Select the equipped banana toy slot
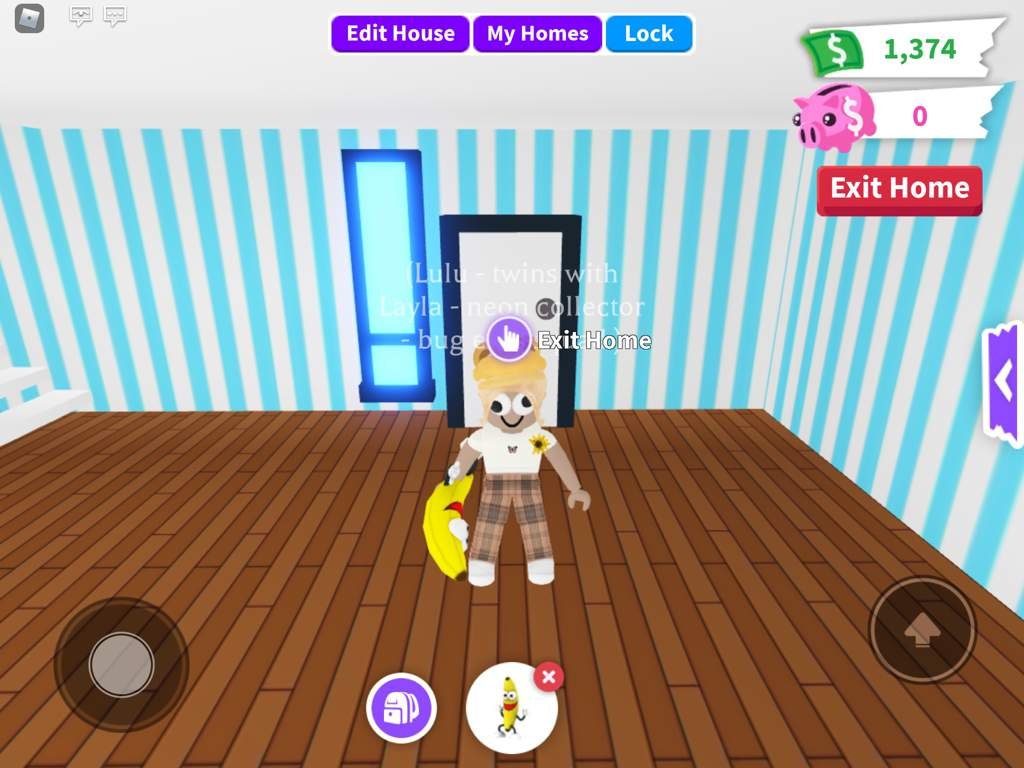The height and width of the screenshot is (768, 1024). [511, 710]
